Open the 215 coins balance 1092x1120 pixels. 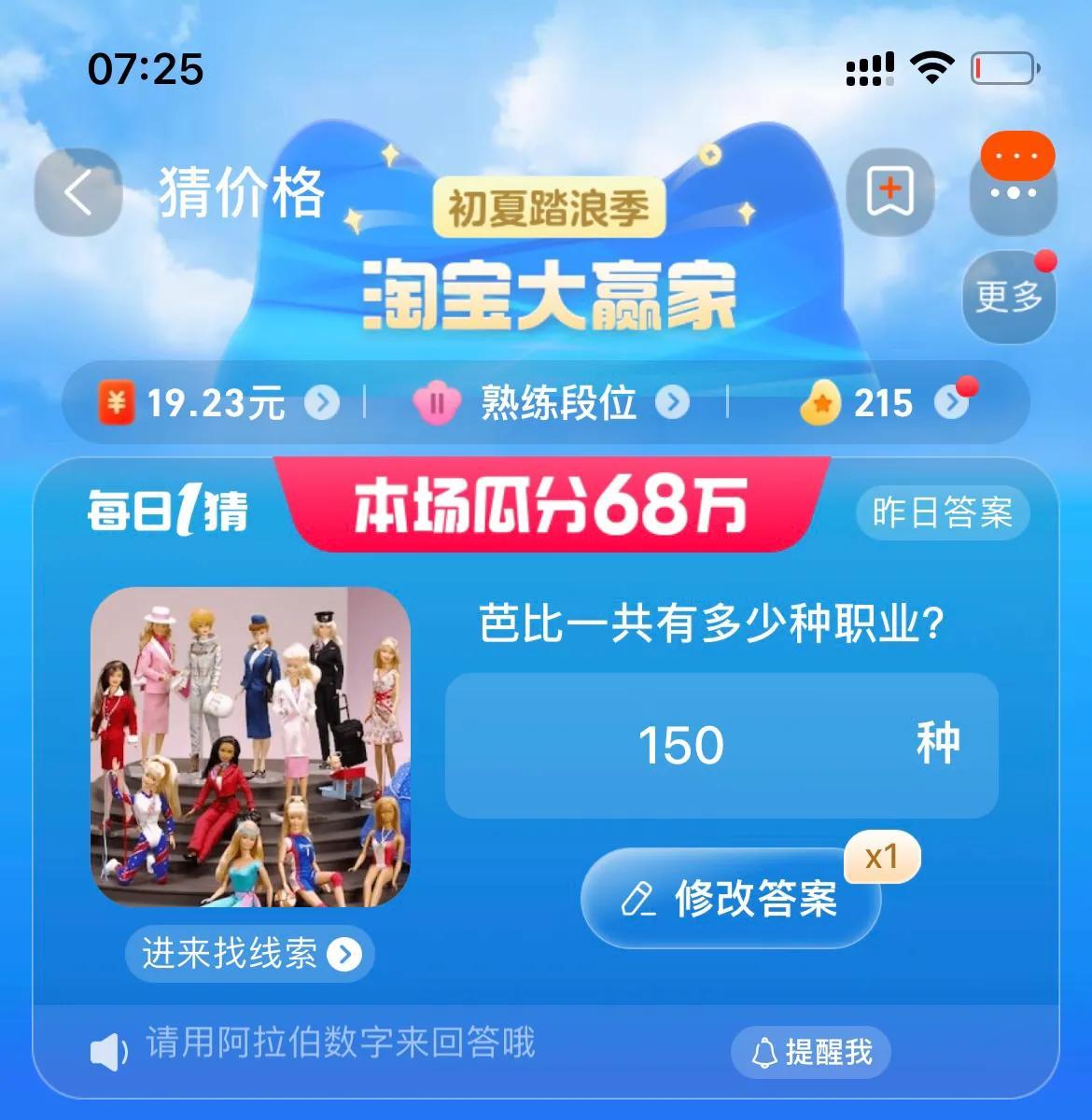(x=882, y=404)
